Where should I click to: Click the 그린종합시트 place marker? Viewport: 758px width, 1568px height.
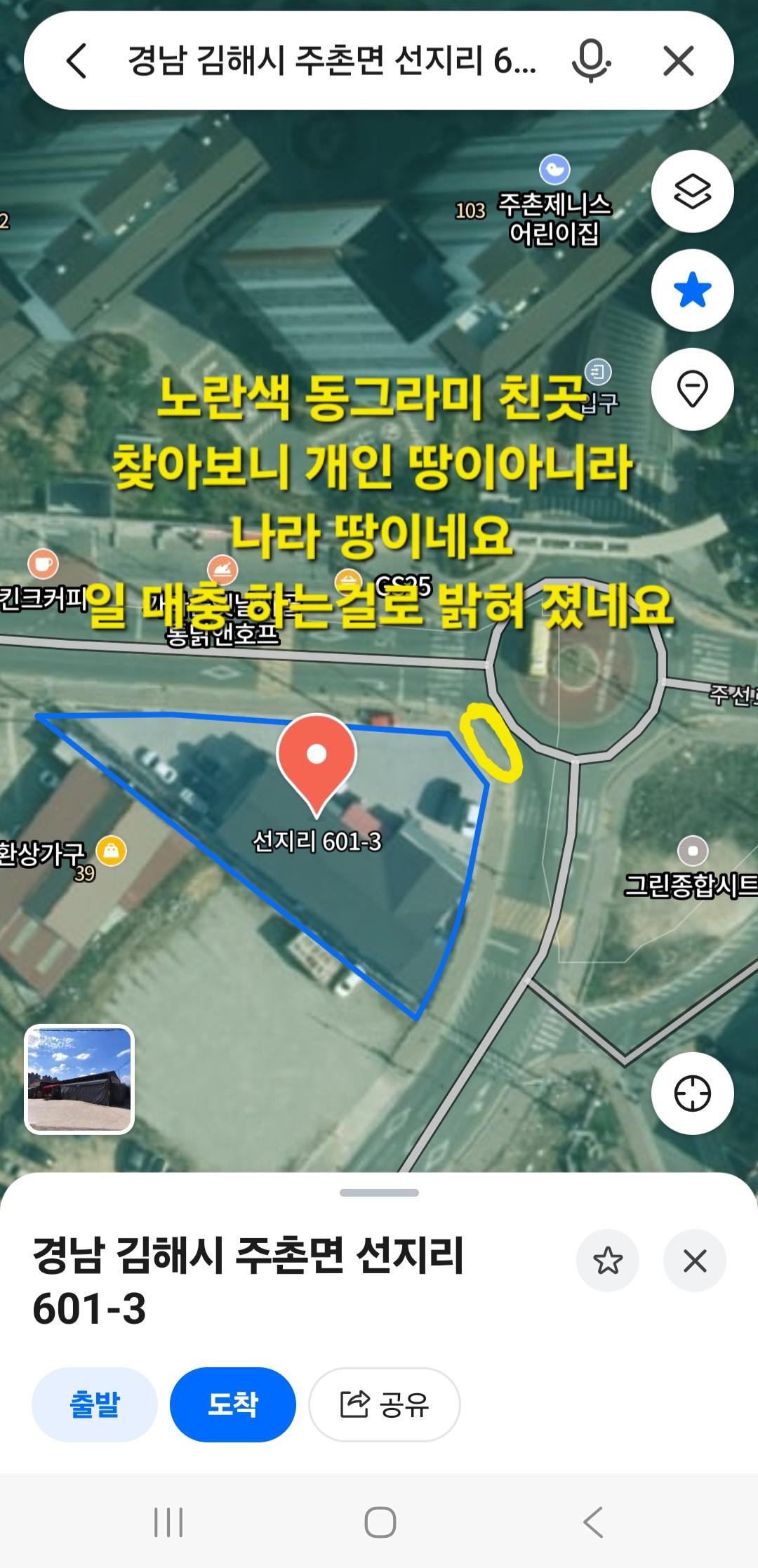692,849
